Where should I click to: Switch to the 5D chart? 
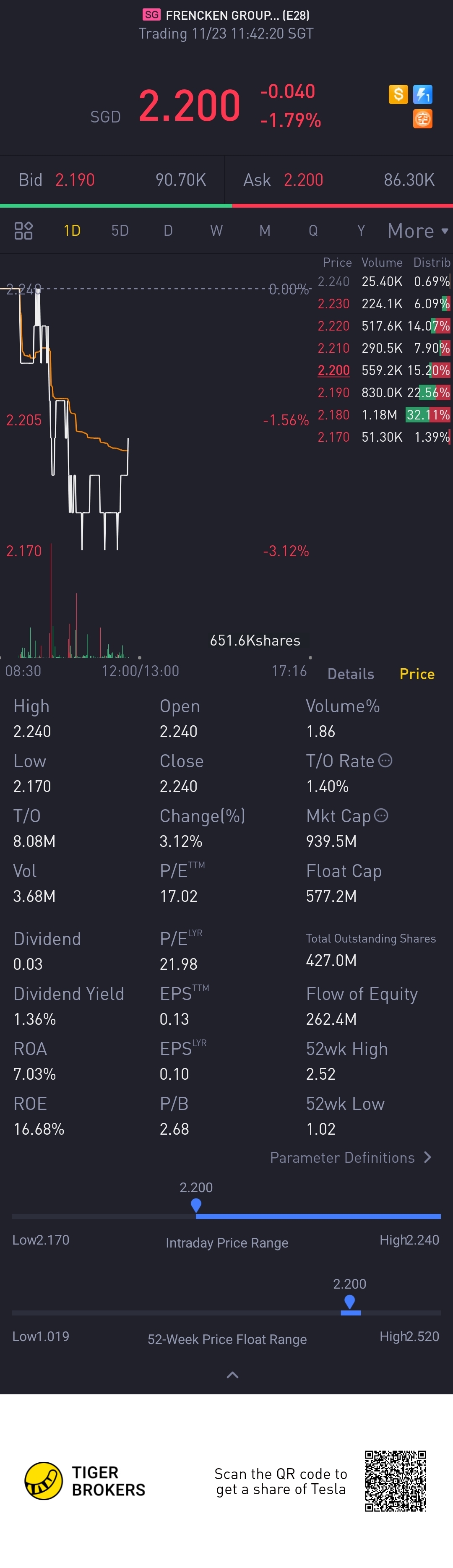120,231
